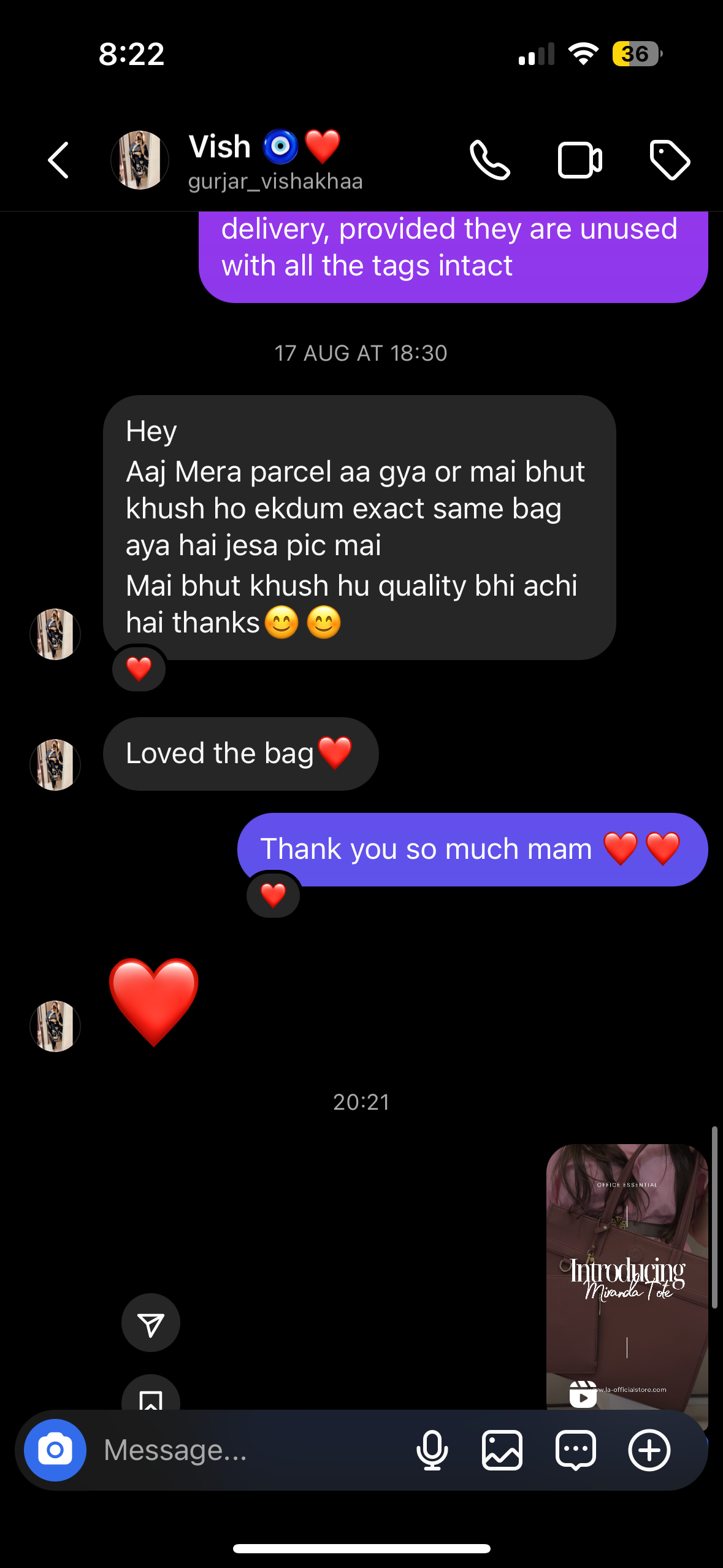Forward the shared reel via send icon
723x1568 pixels.
click(151, 1323)
